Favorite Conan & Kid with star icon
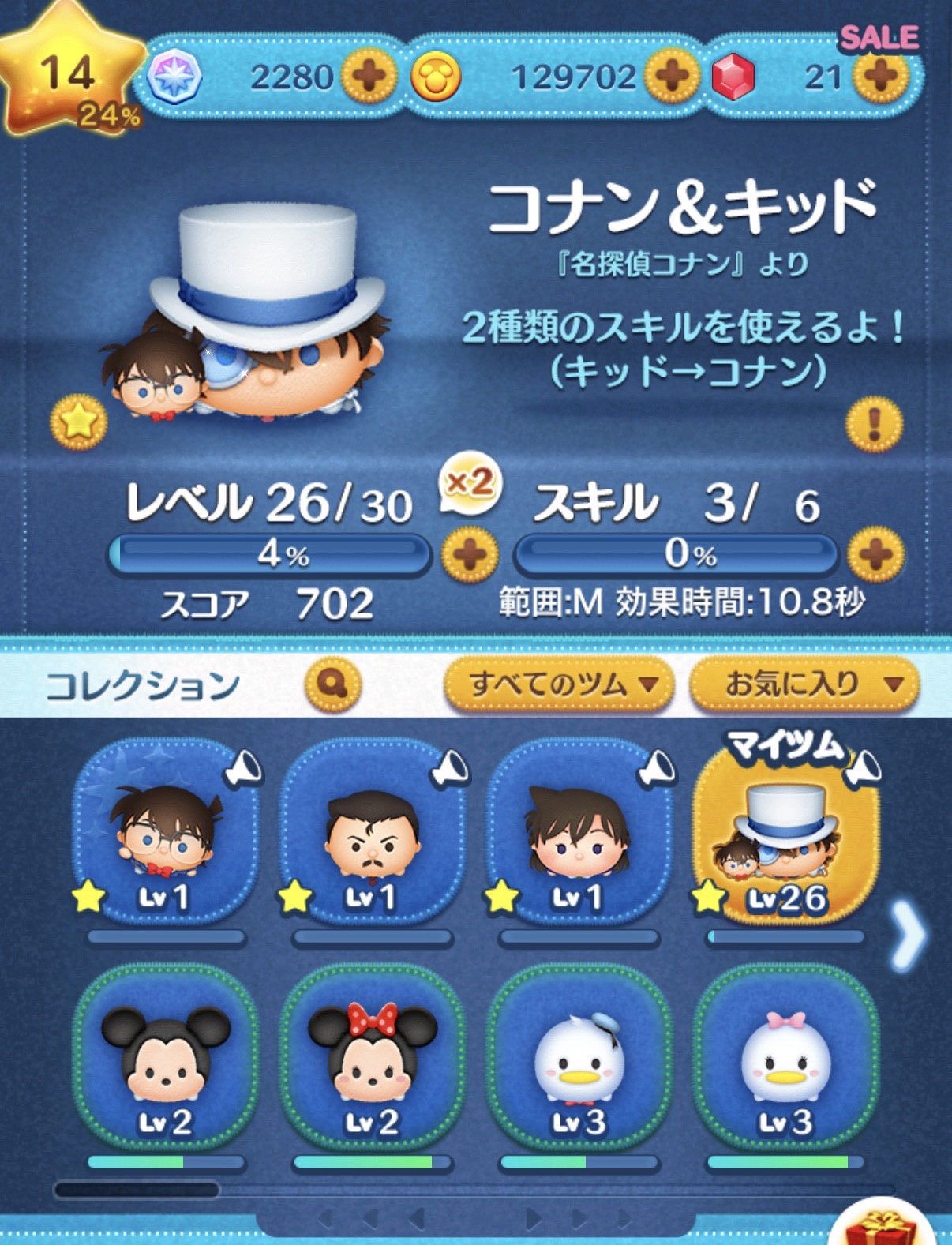952x1245 pixels. point(78,423)
